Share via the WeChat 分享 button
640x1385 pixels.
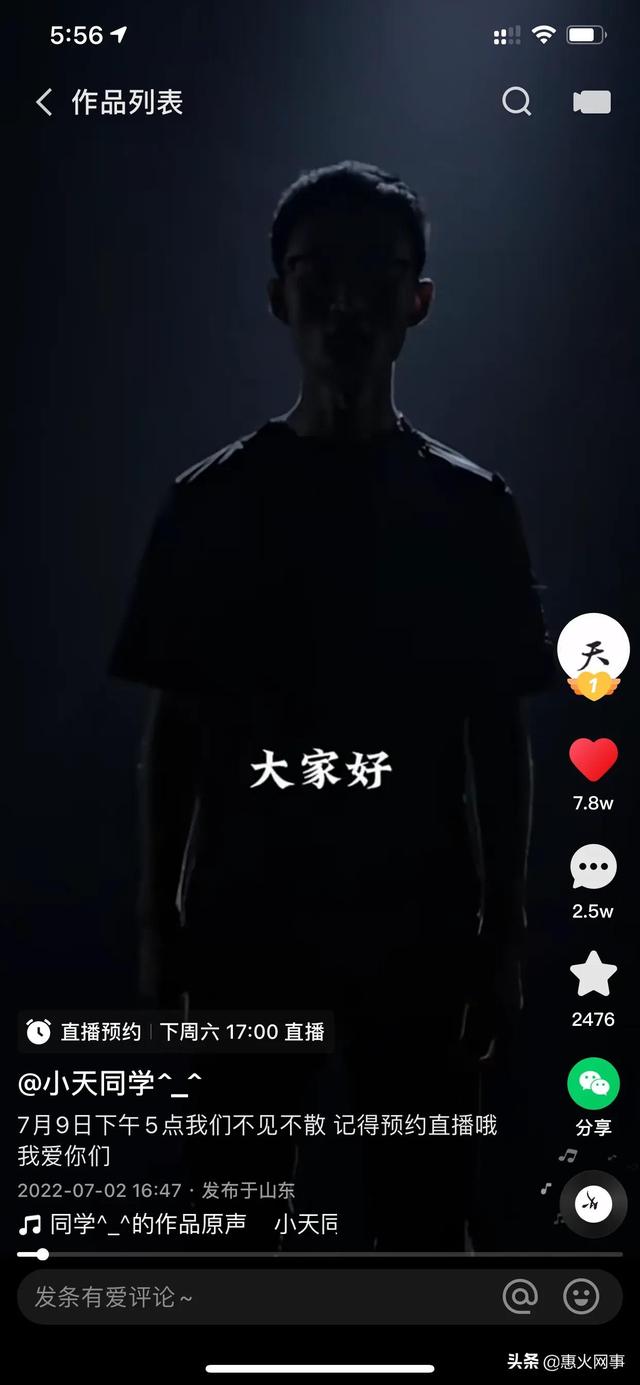(x=593, y=1085)
